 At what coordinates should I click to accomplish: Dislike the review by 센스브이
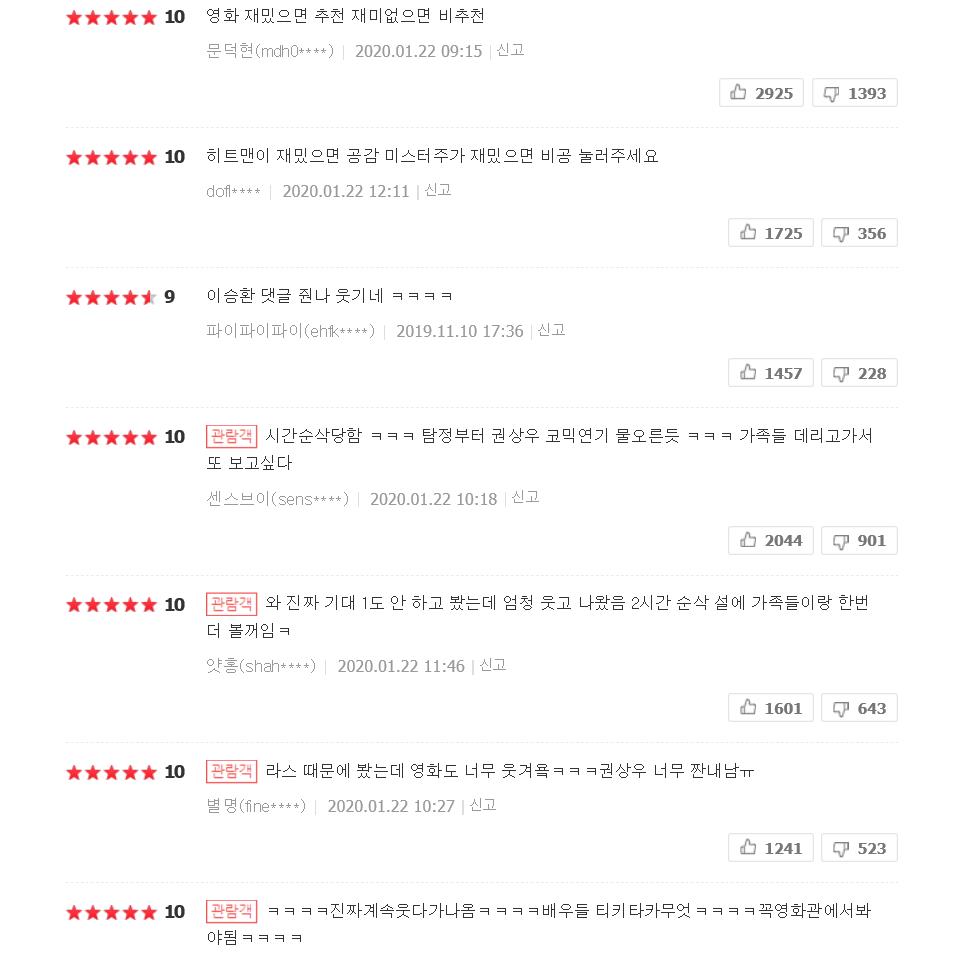(859, 540)
